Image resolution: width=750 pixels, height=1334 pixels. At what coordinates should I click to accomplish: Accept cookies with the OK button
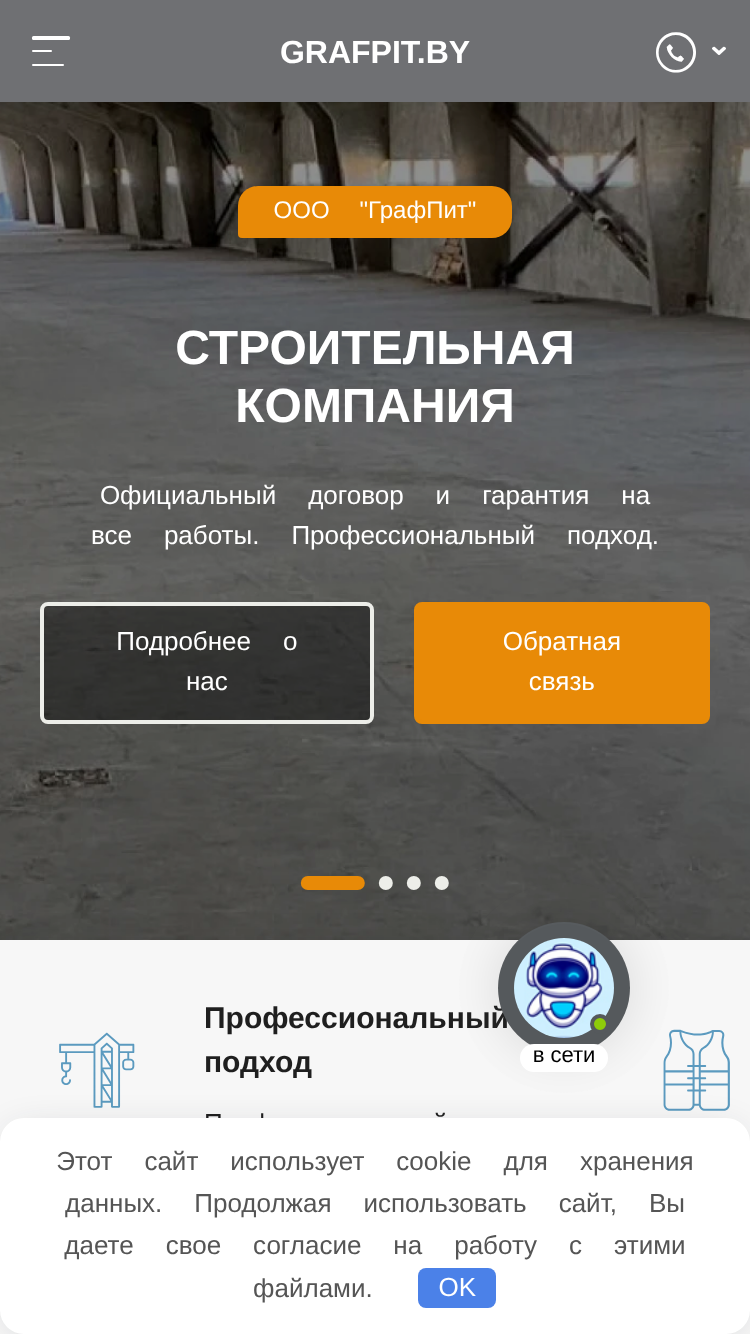(457, 1288)
